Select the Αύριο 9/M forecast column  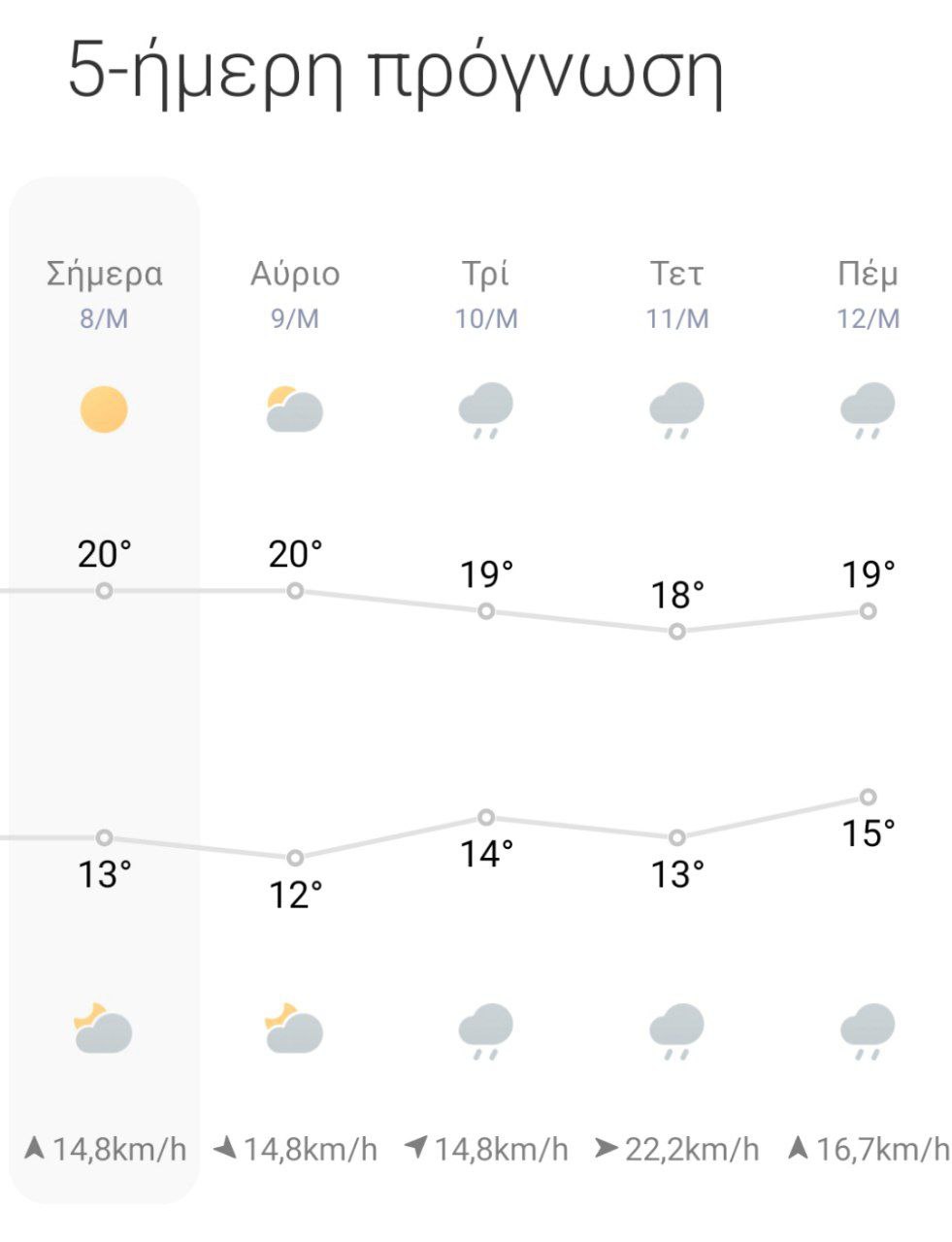coord(295,291)
